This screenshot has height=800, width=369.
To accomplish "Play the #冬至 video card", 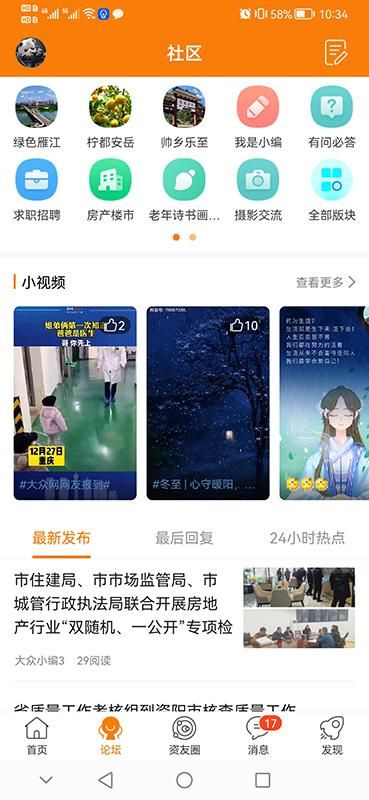I will point(208,403).
